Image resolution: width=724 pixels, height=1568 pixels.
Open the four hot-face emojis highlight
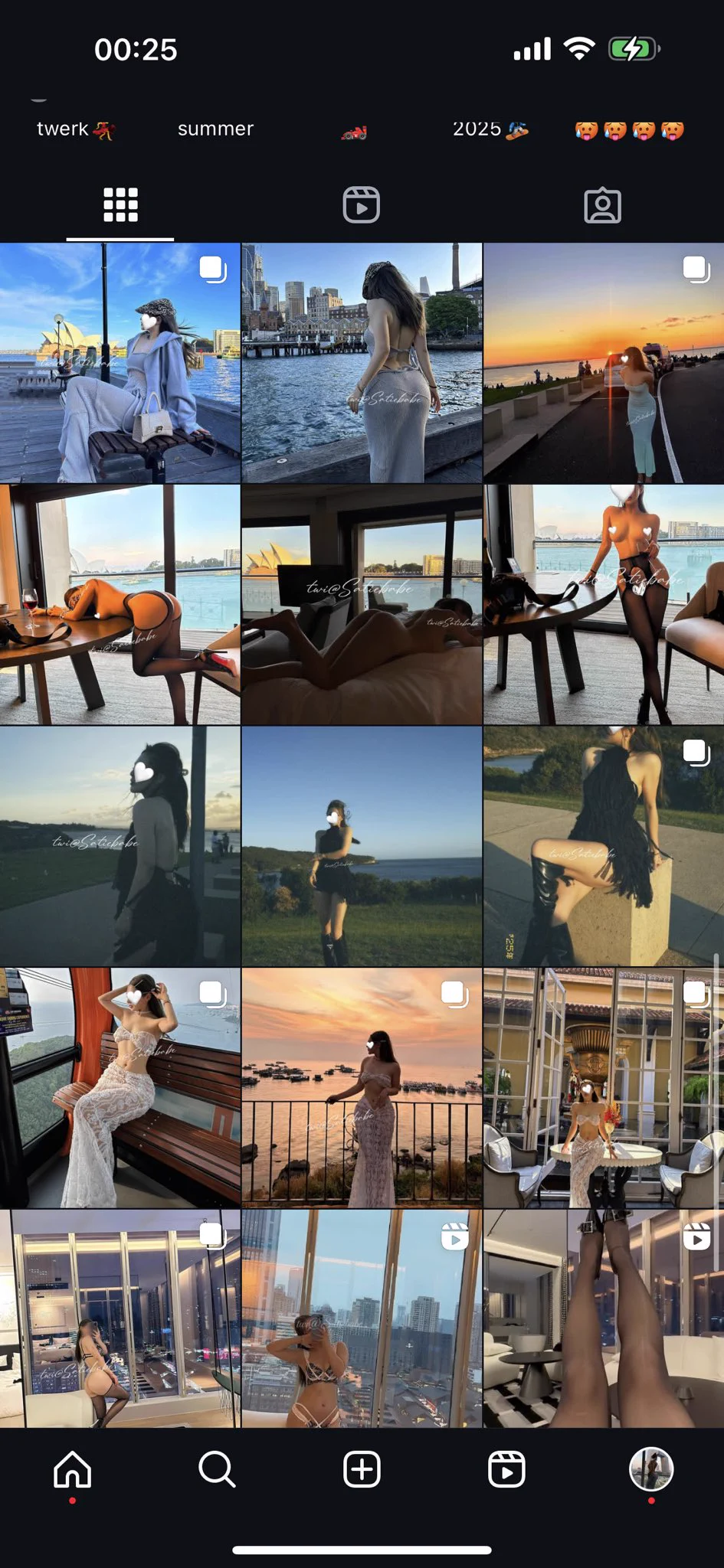(629, 130)
